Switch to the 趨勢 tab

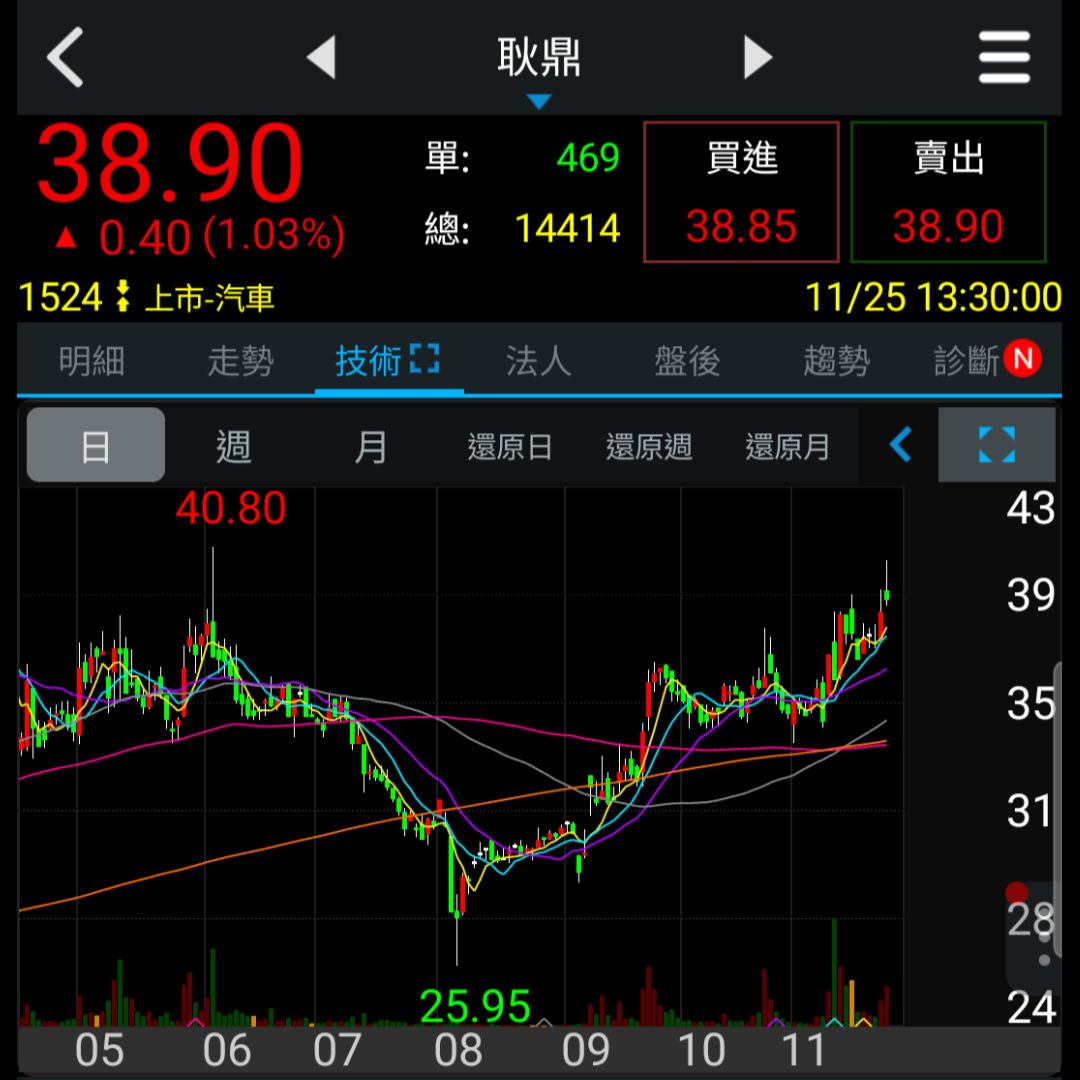coord(836,361)
